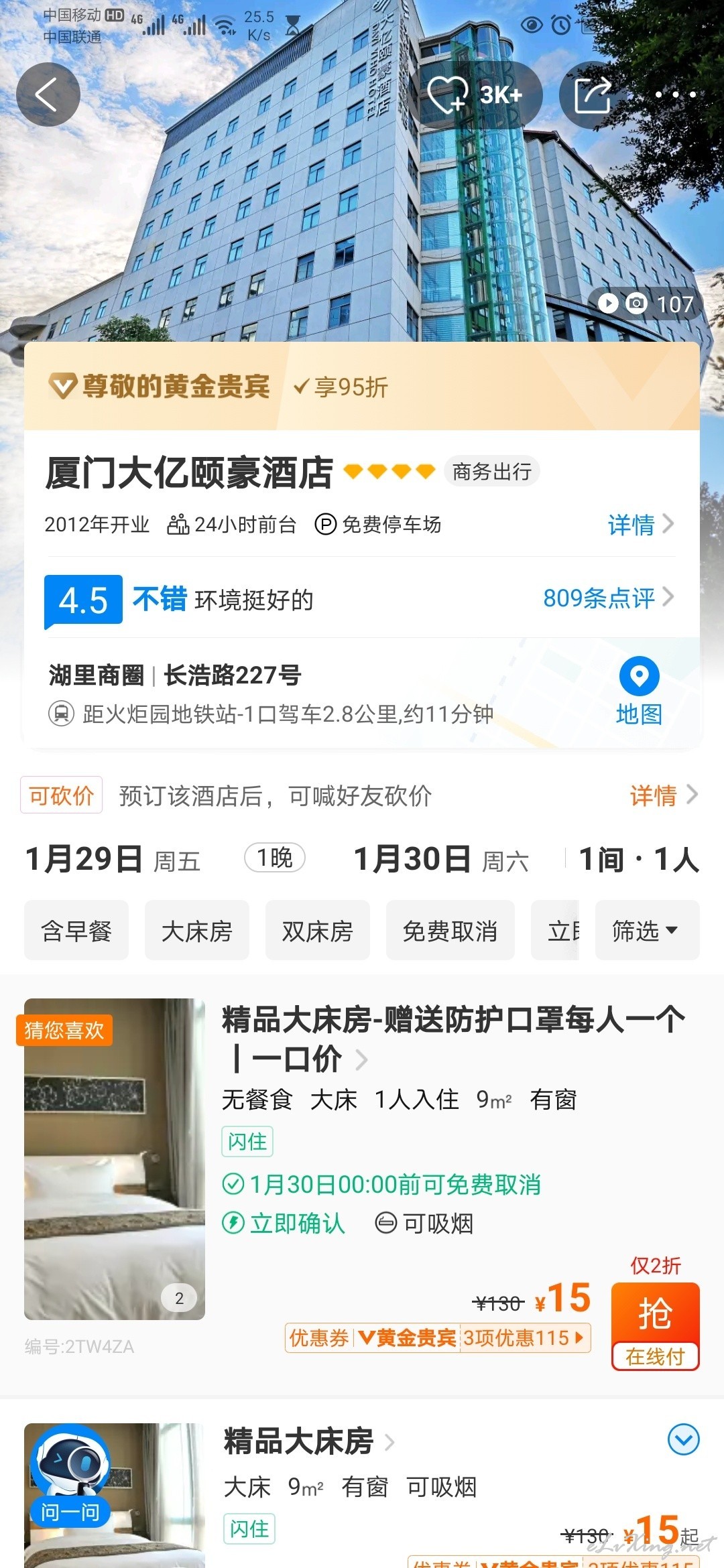Open 可砍价 详情 link
The height and width of the screenshot is (1568, 724).
(664, 795)
